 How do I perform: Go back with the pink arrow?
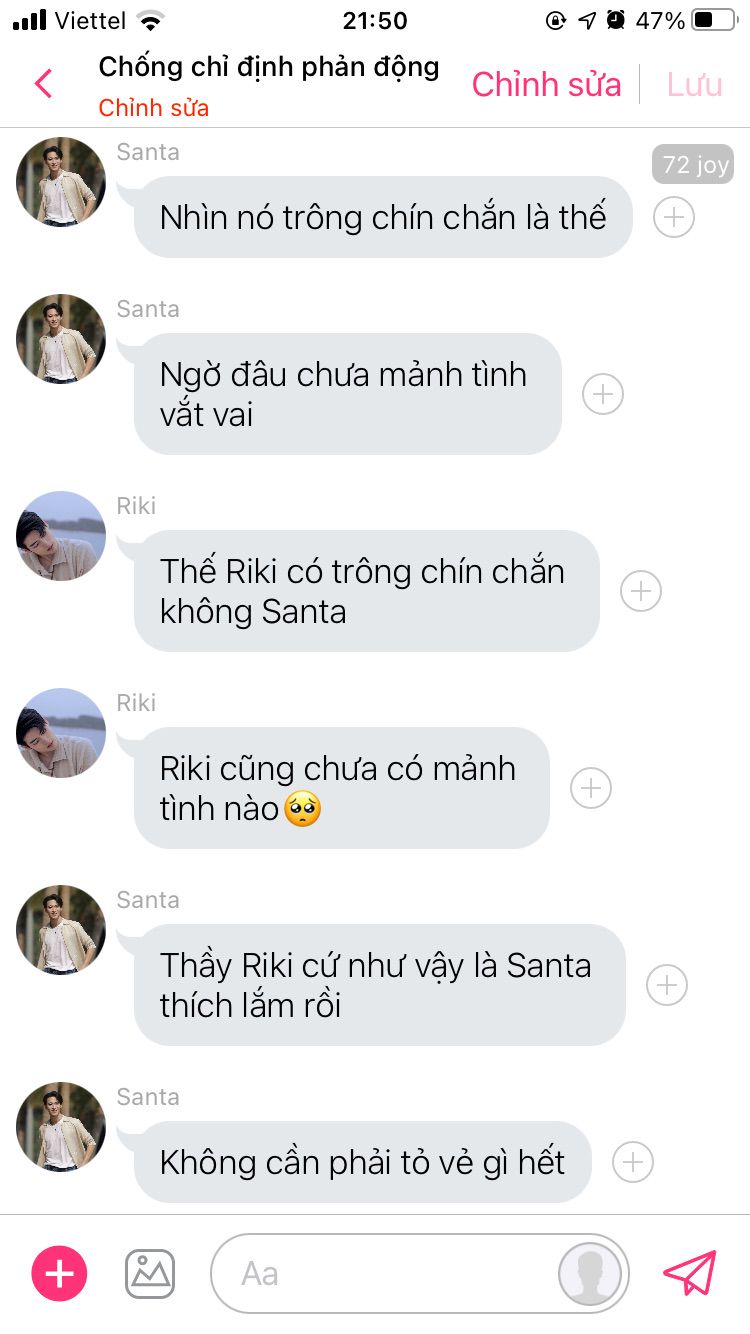pyautogui.click(x=44, y=83)
